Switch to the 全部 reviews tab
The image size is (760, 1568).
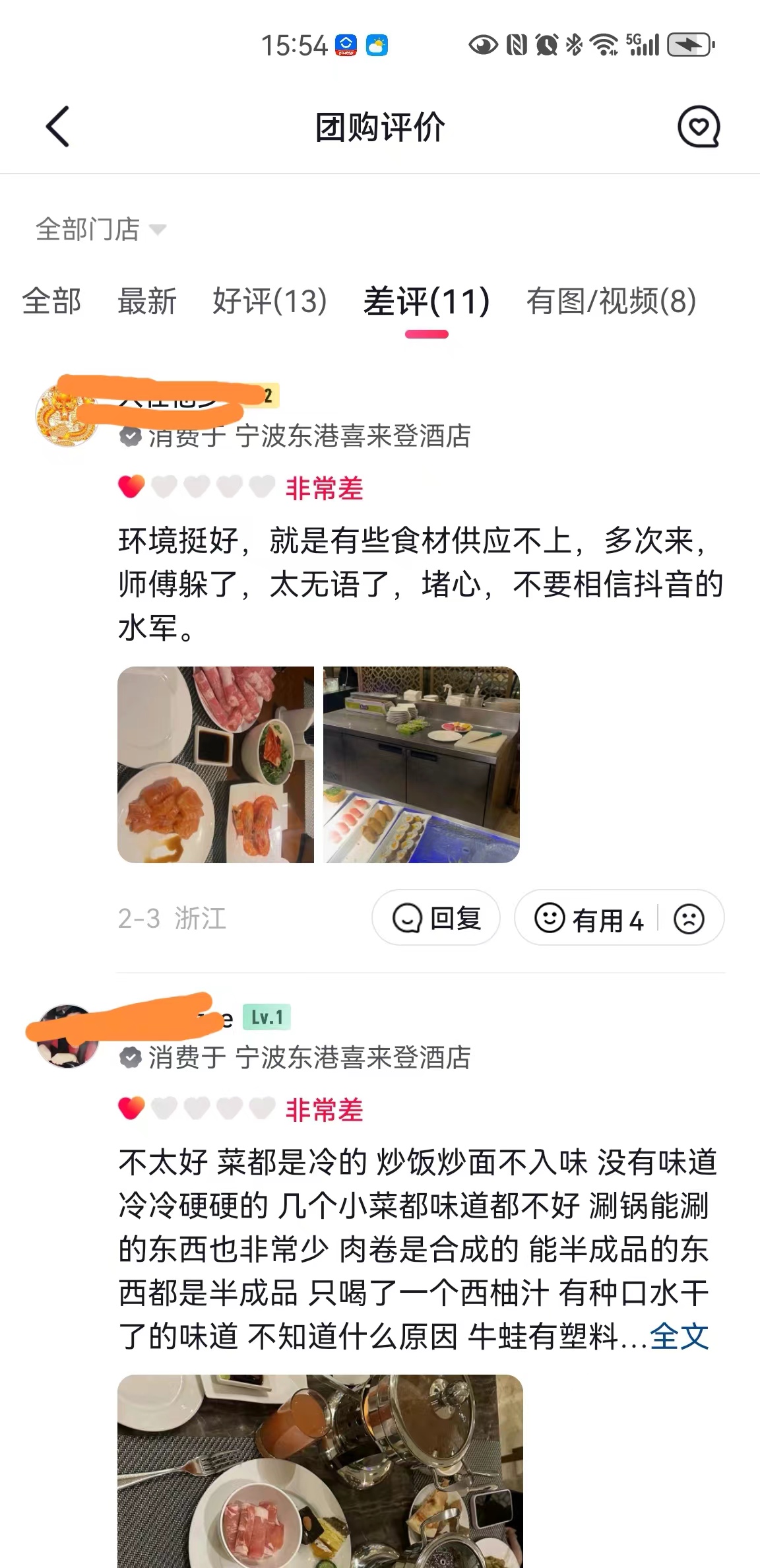point(51,302)
